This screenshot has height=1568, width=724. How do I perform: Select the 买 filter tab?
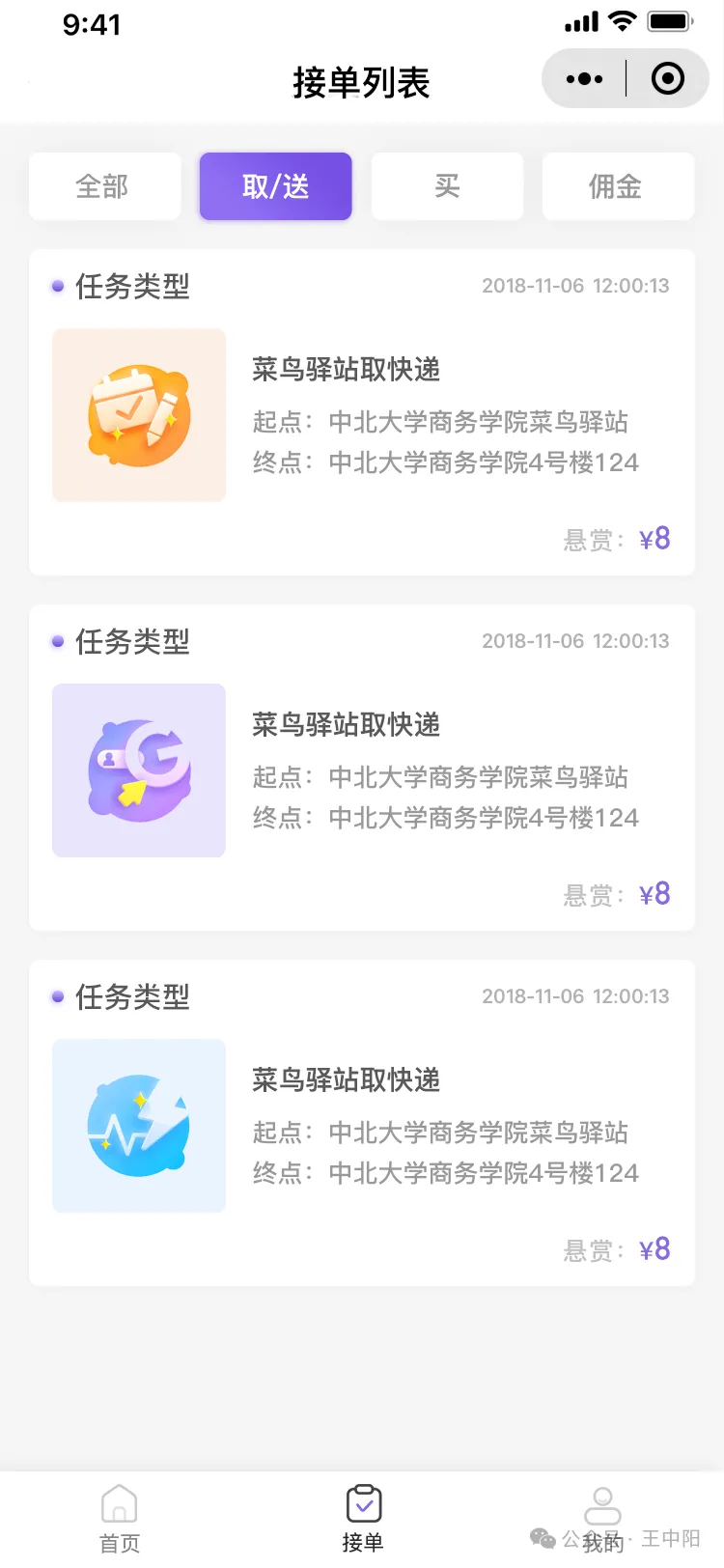(447, 185)
